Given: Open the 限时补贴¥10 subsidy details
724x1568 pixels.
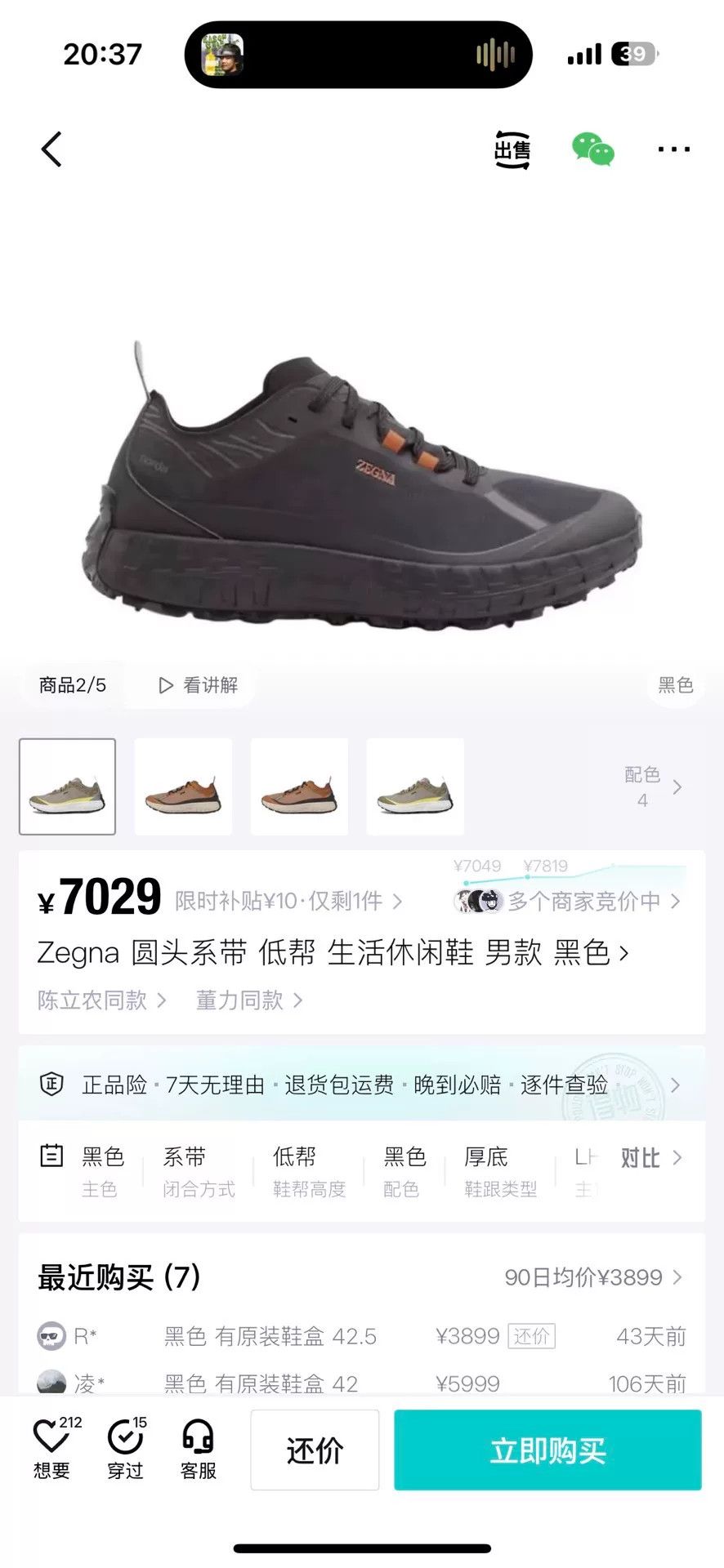Looking at the screenshot, I should pos(288,901).
